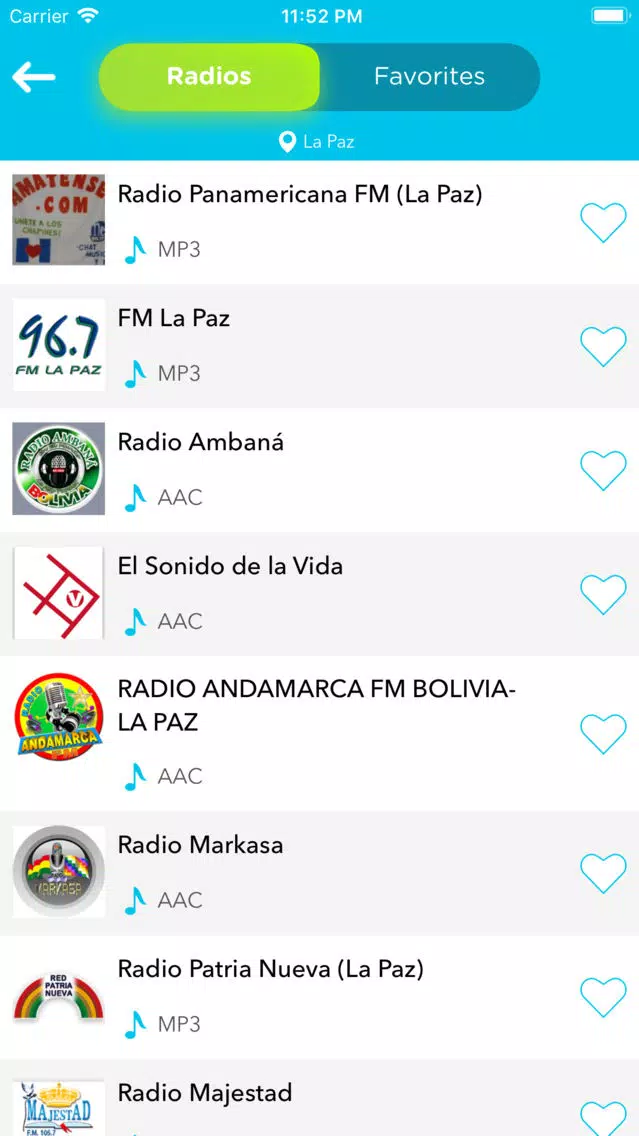The image size is (639, 1136).
Task: Add FM La Paz to favorites
Action: pyautogui.click(x=603, y=346)
